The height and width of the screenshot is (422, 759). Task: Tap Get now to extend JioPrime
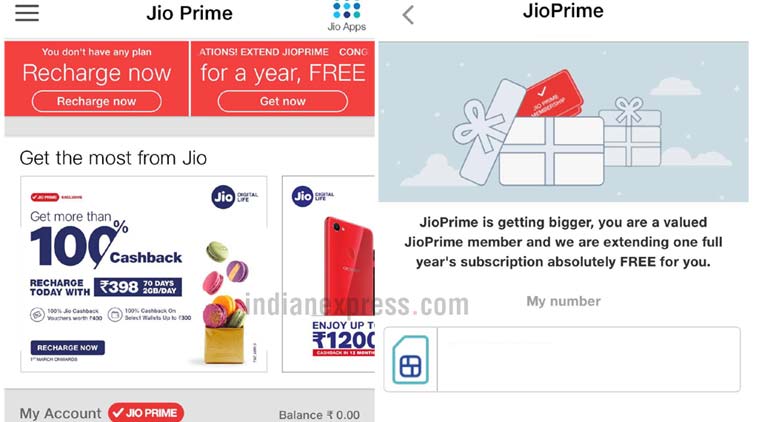283,101
